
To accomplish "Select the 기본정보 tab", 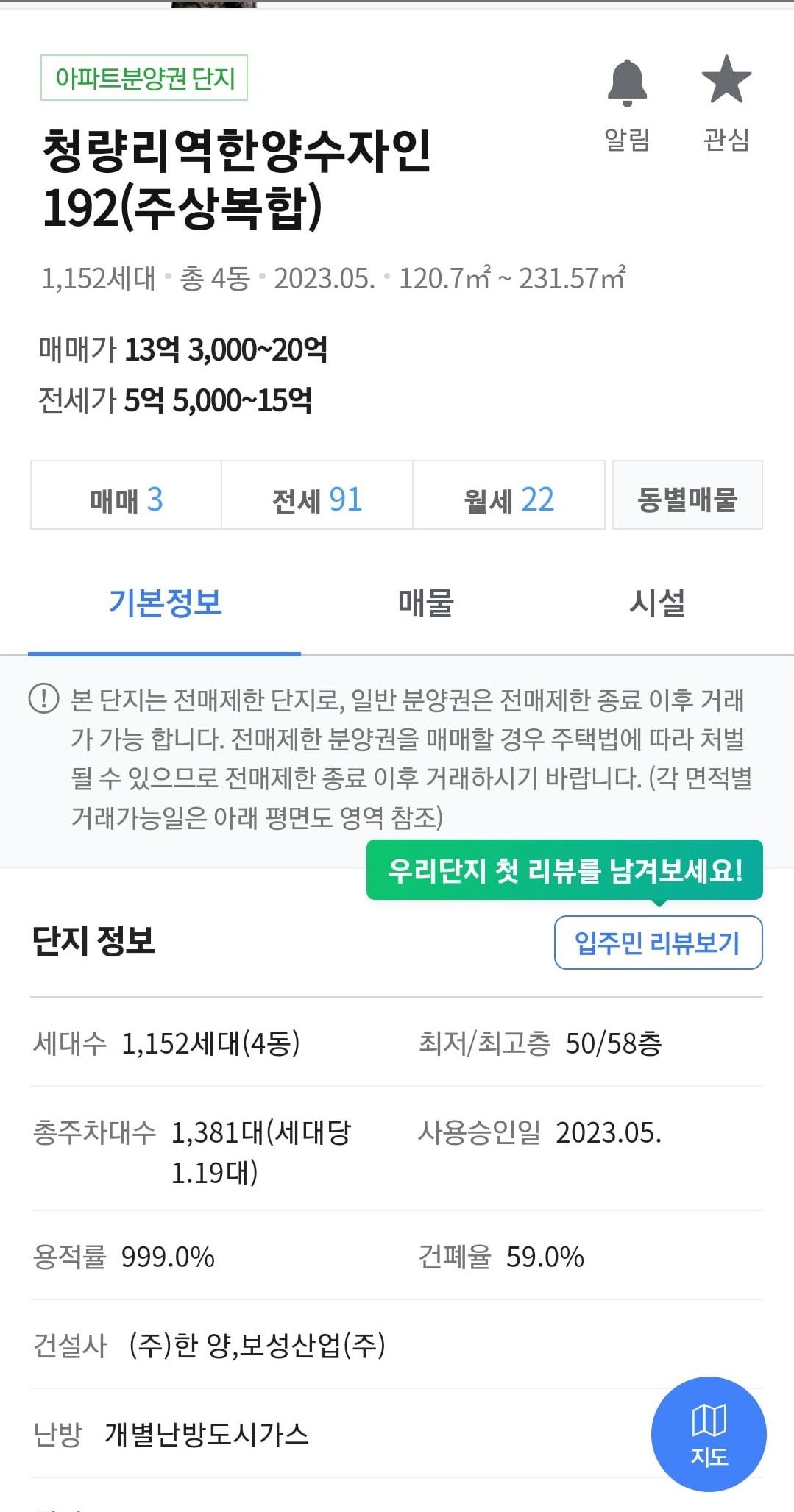I will point(165,603).
